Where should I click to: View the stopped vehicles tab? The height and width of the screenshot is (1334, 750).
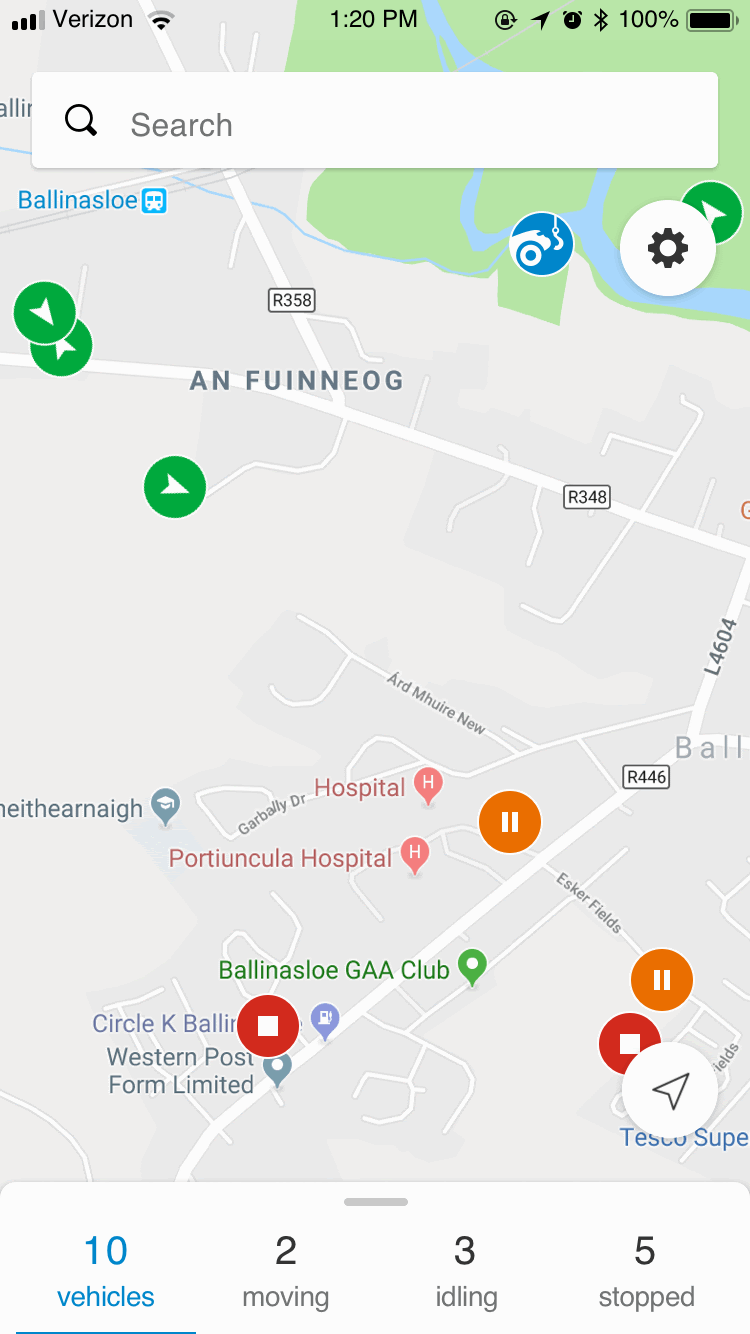[x=646, y=1269]
